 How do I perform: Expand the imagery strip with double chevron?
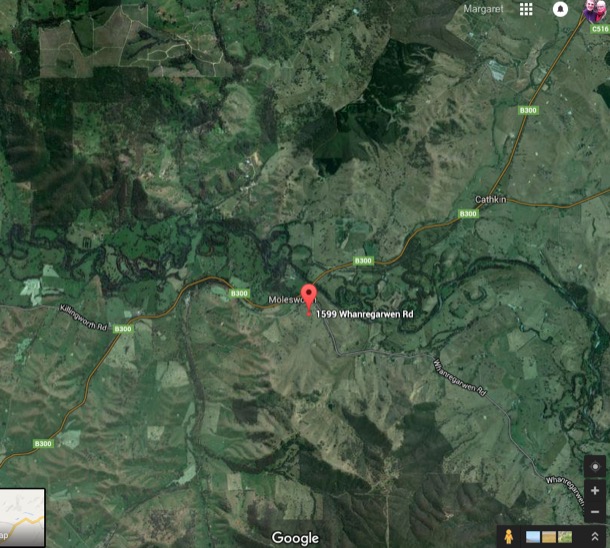595,537
